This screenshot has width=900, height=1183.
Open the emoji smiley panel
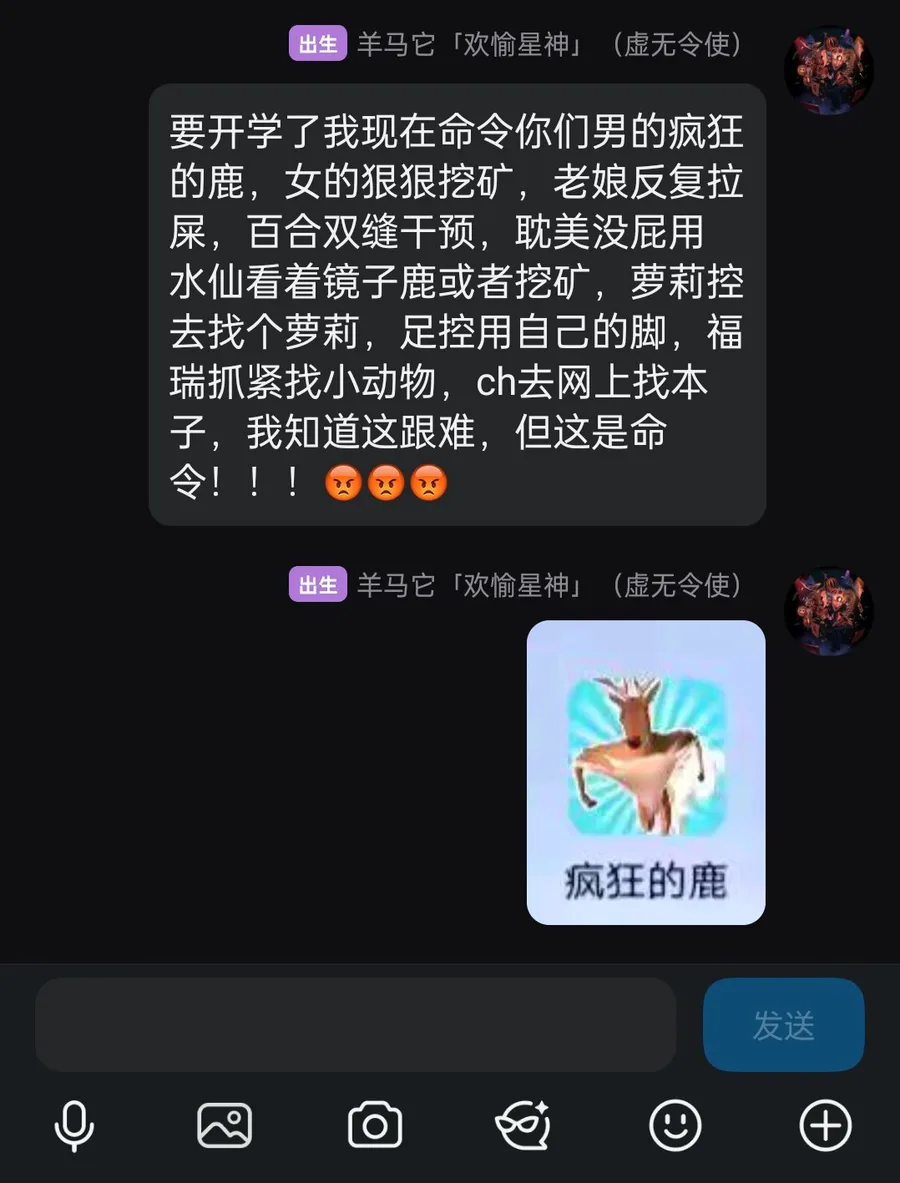click(675, 1126)
